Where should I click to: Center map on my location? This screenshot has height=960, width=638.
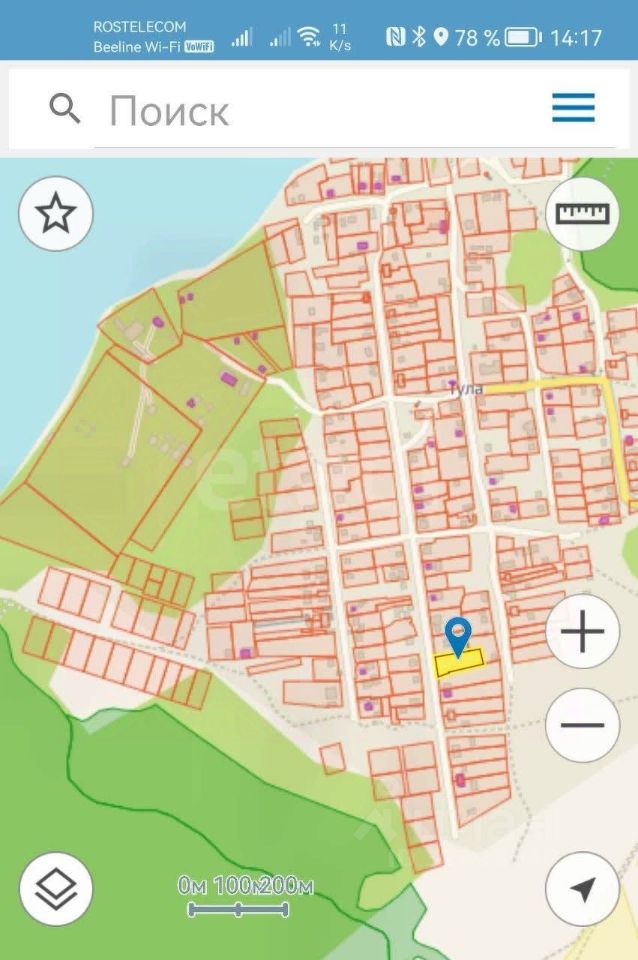[582, 888]
